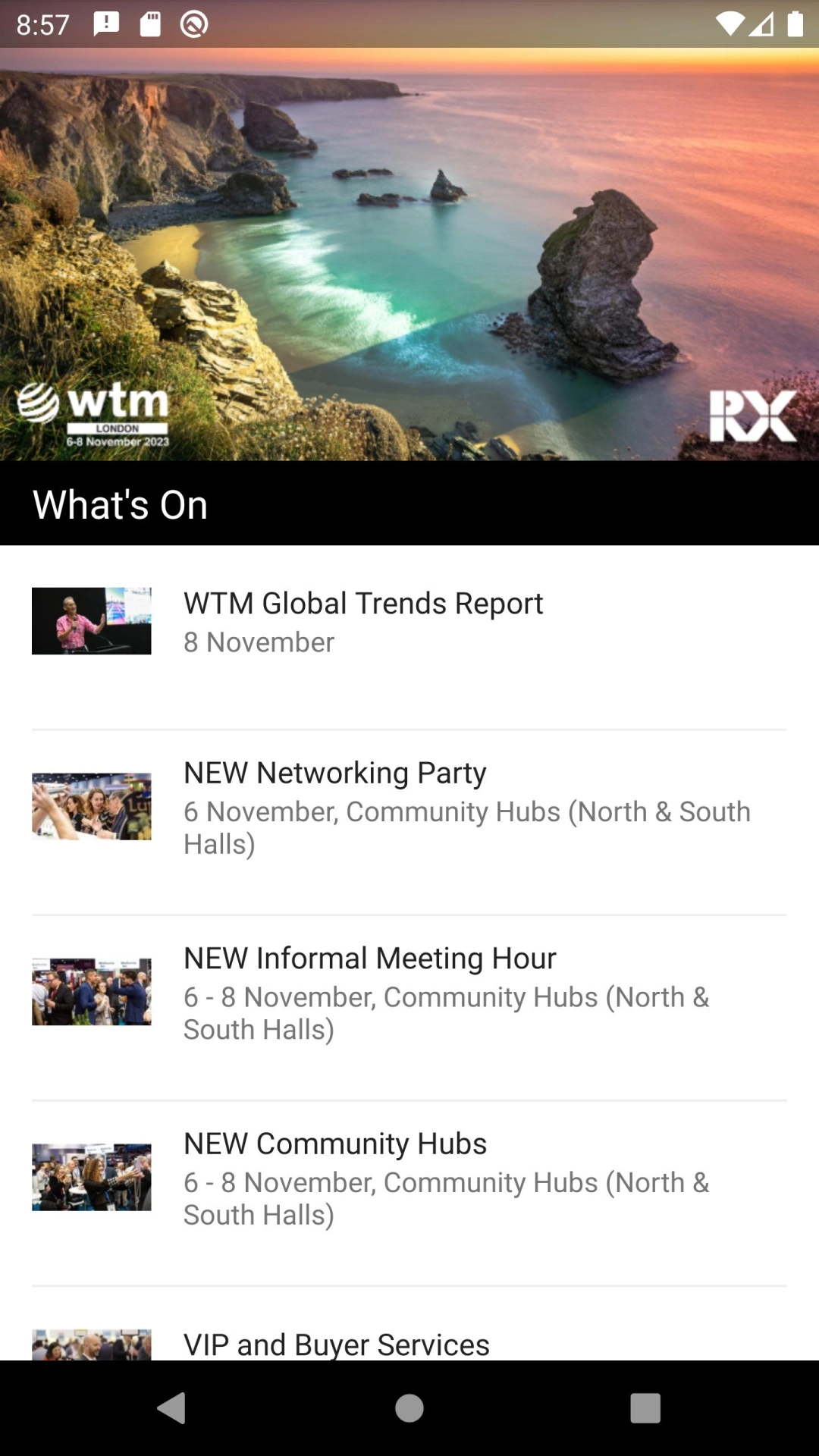
Task: View NEW Informal Meeting Hour details
Action: [x=409, y=1008]
